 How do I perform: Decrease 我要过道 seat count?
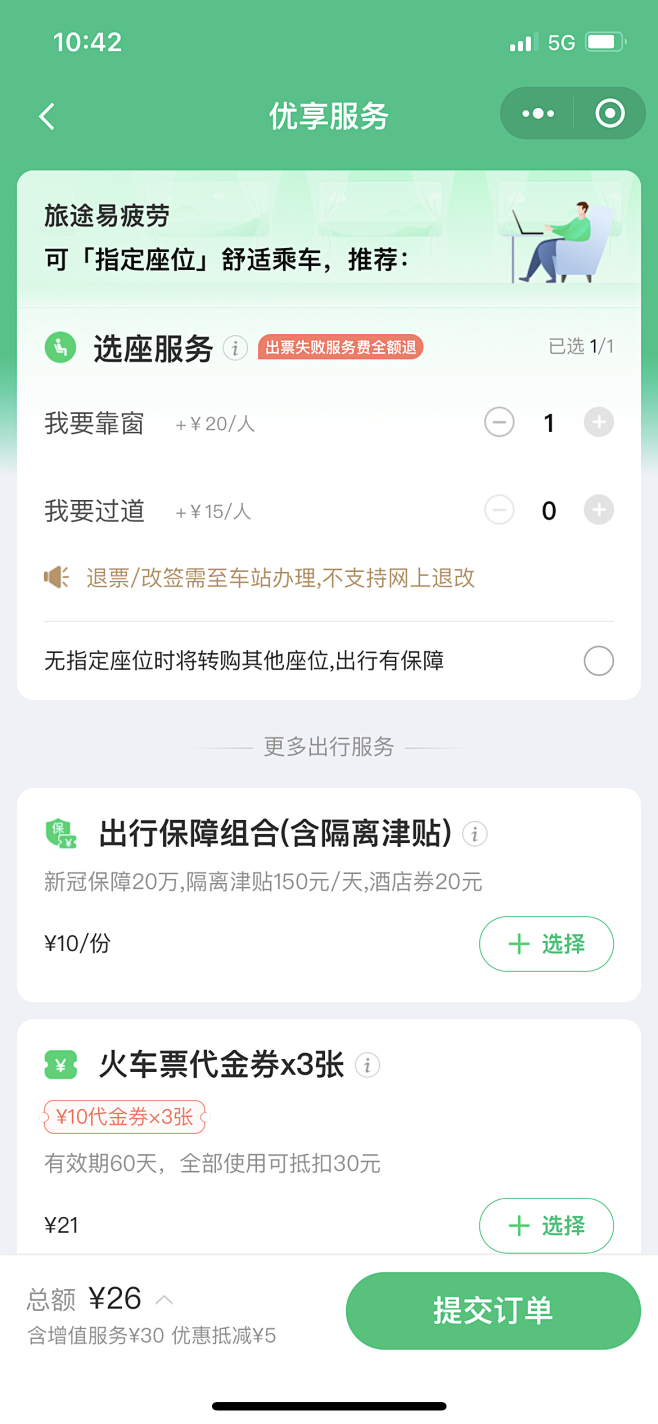coord(499,511)
